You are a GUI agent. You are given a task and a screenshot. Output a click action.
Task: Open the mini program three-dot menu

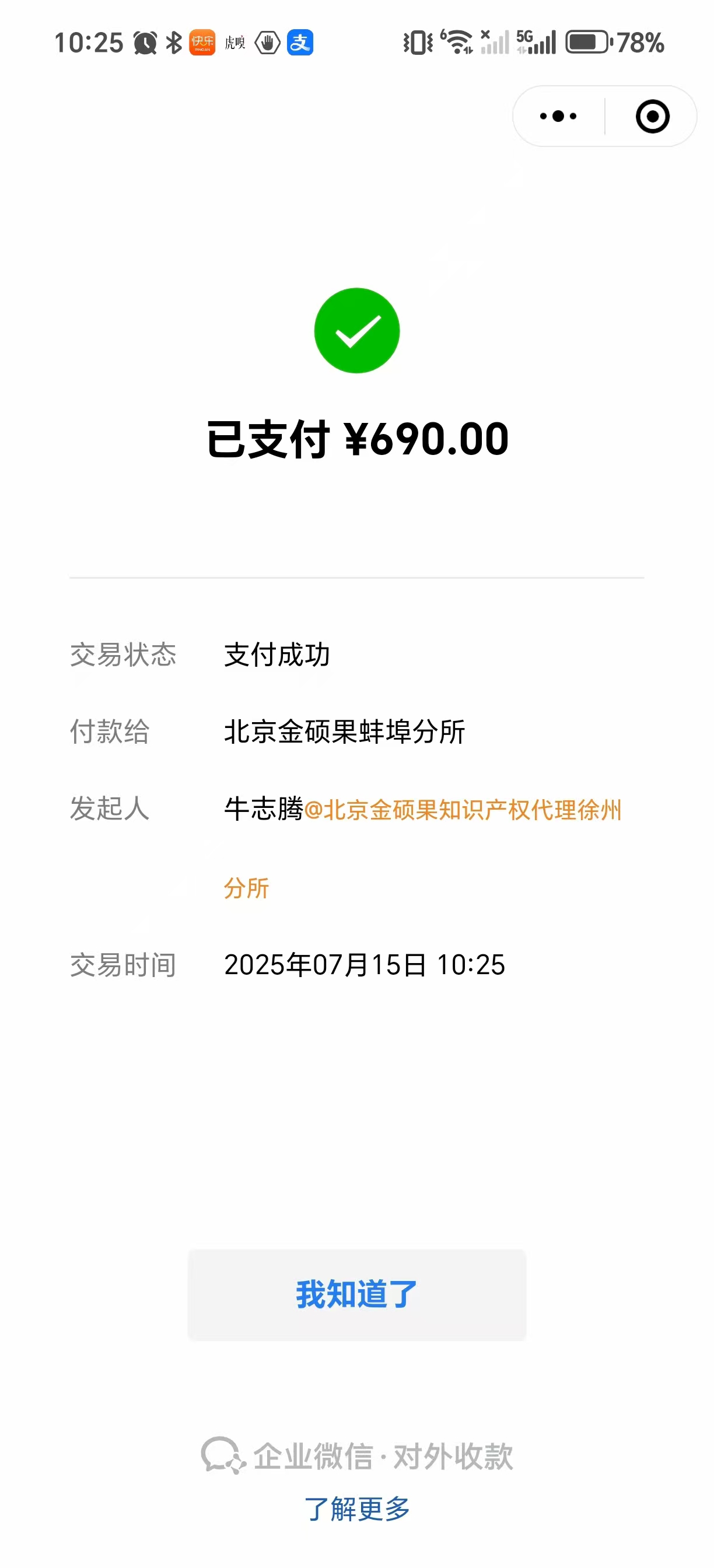558,116
